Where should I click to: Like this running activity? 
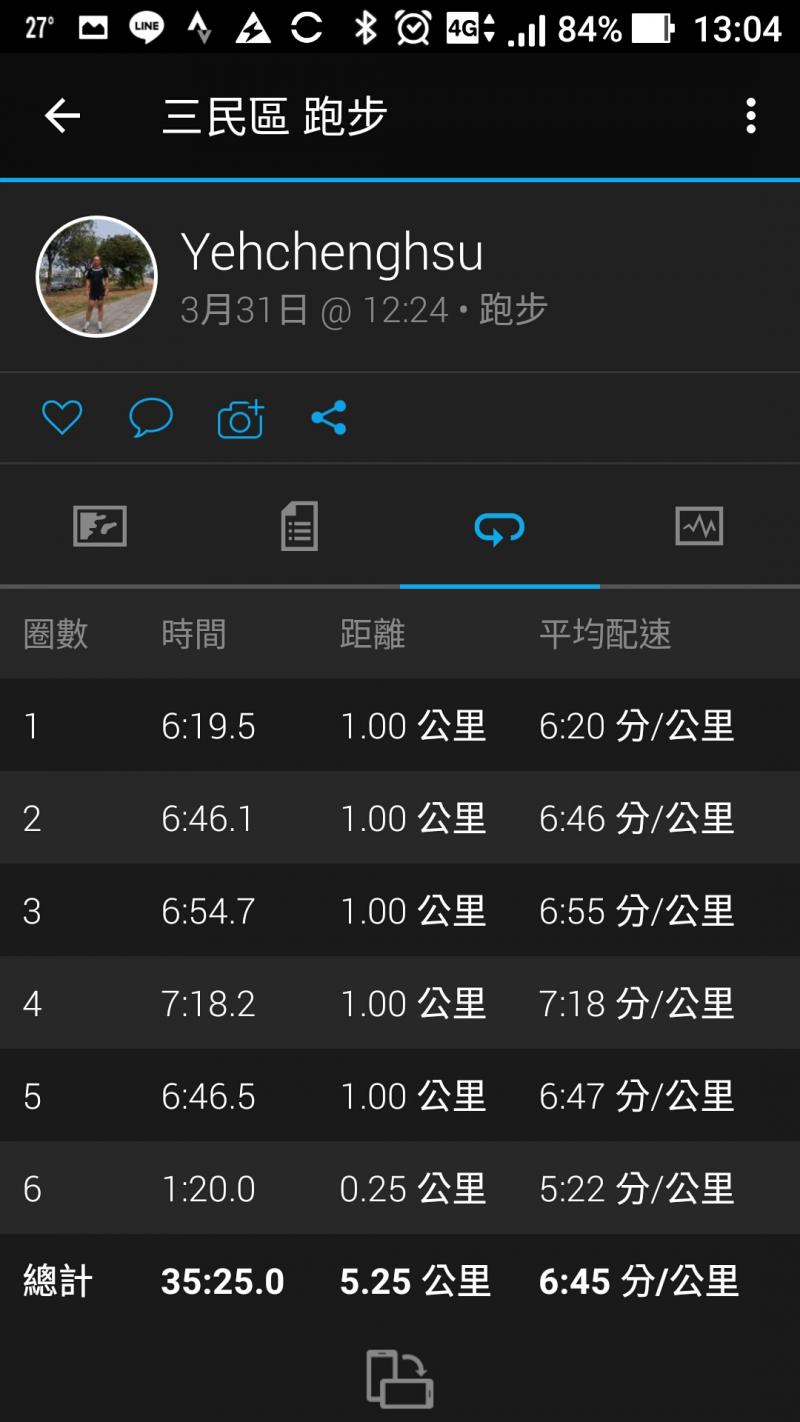point(62,418)
